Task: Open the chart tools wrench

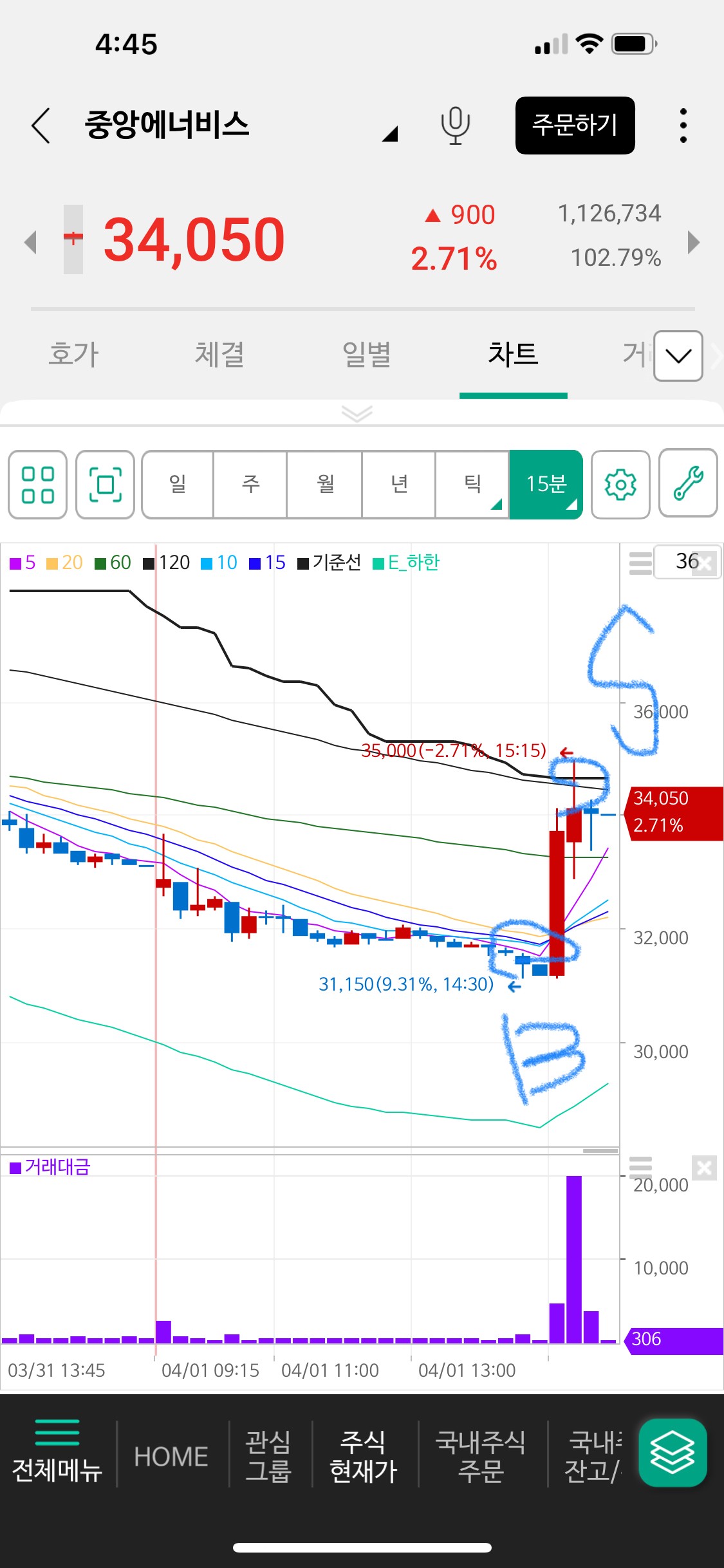Action: 688,483
